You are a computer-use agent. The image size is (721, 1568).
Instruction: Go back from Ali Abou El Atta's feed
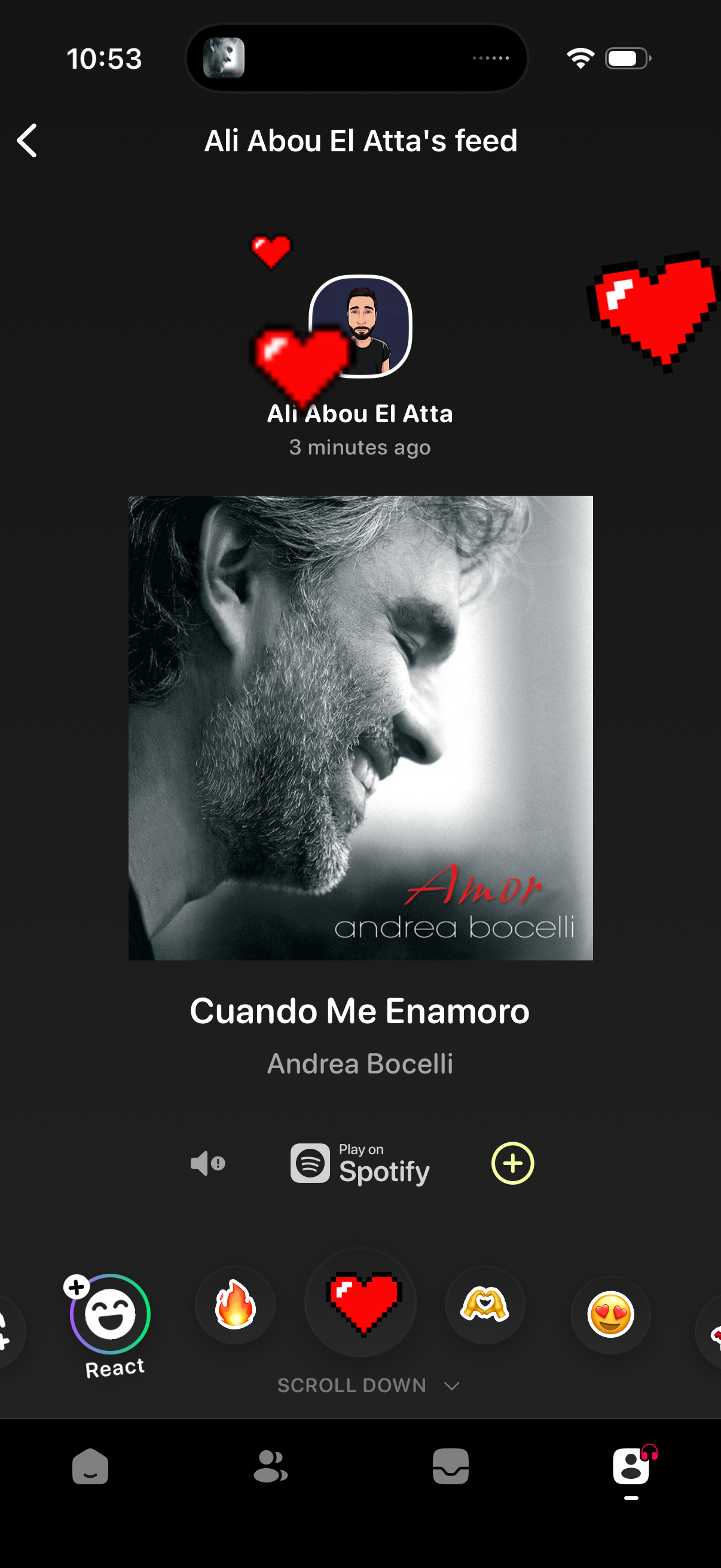coord(28,141)
